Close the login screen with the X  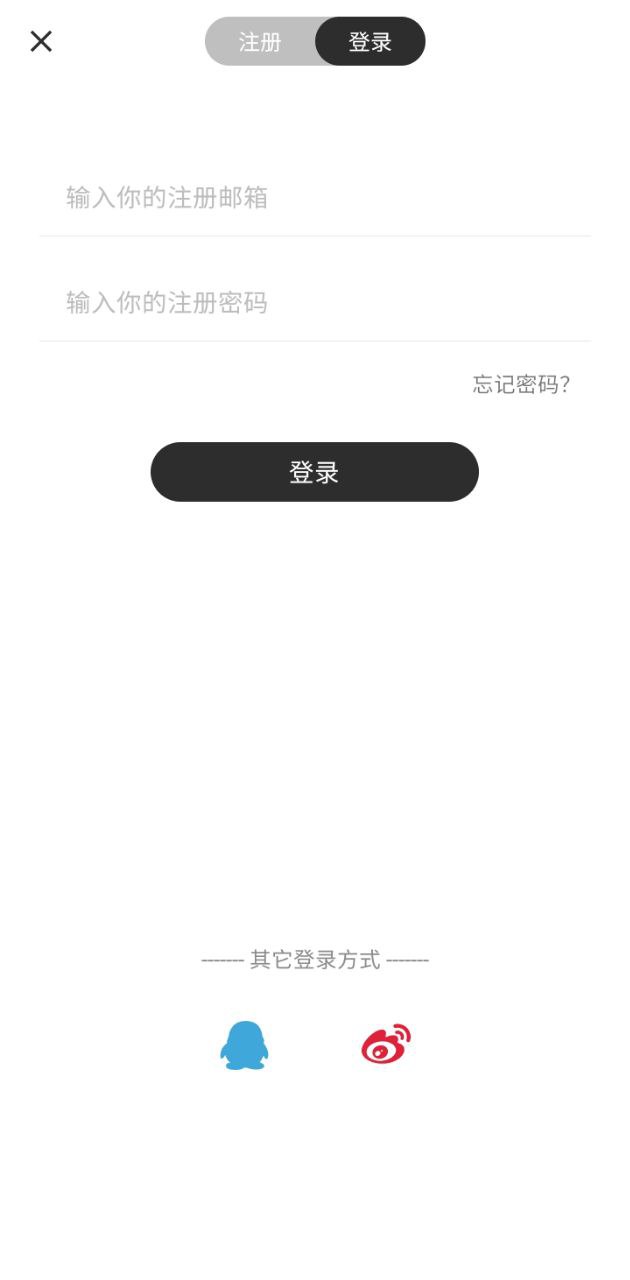coord(41,41)
